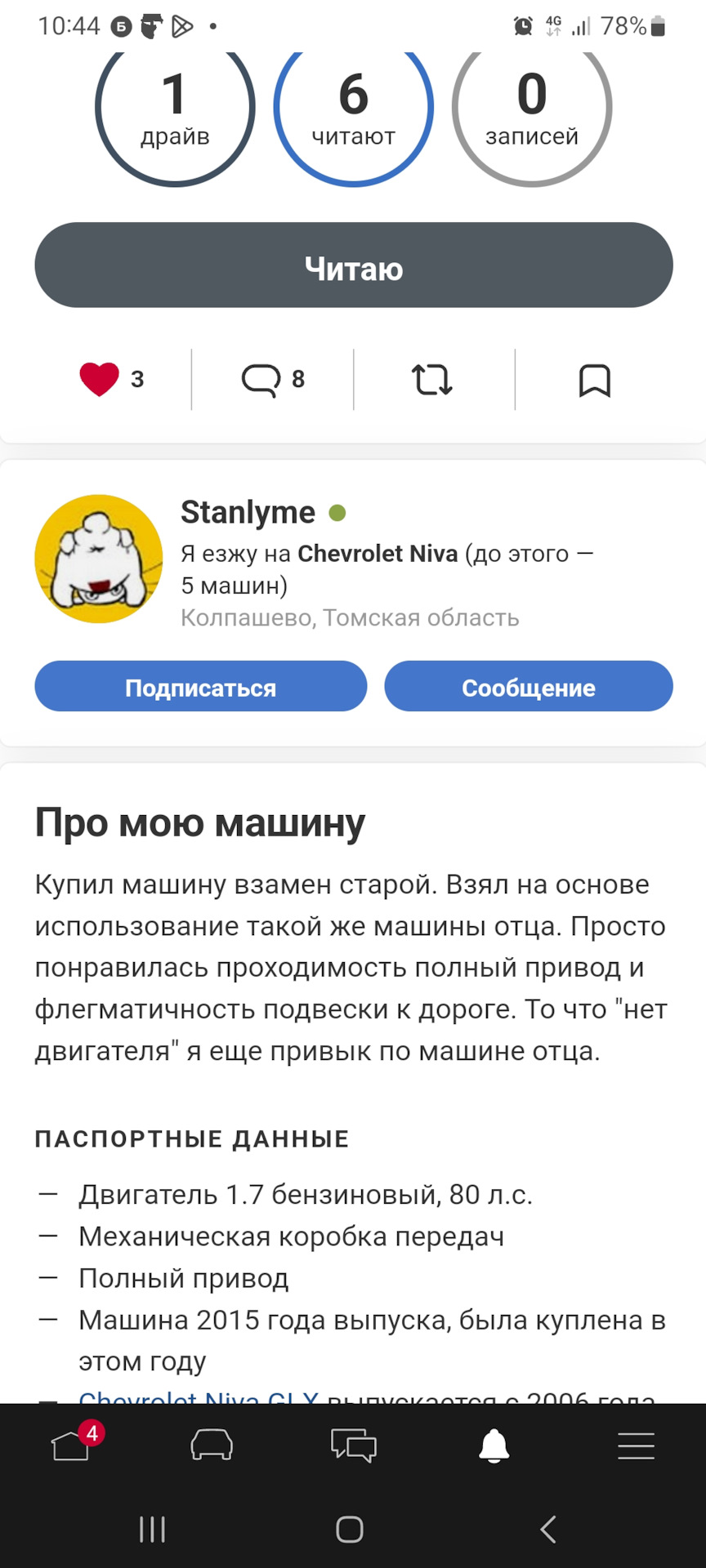This screenshot has width=706, height=1568.
Task: Tap the Читаю button
Action: [353, 265]
